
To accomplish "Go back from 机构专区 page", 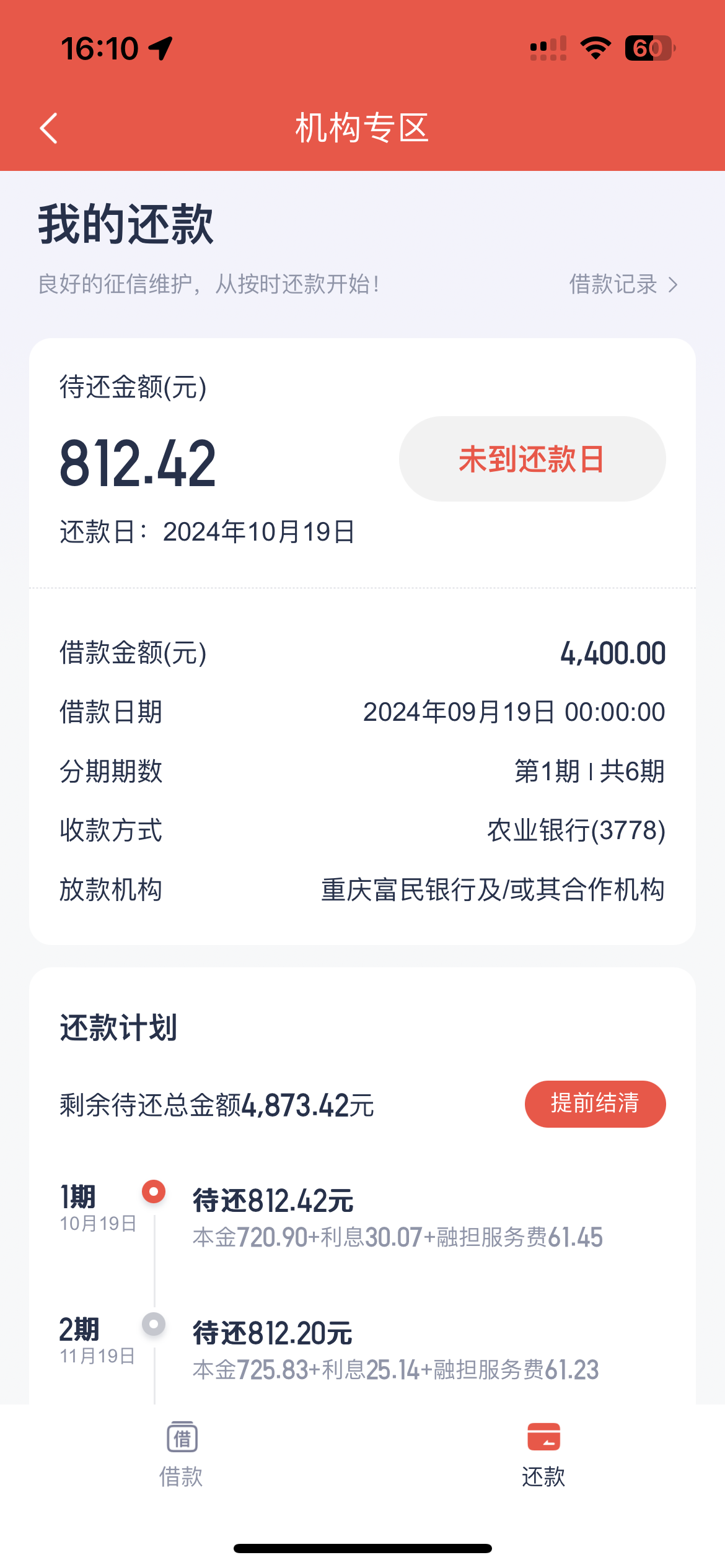I will coord(49,128).
